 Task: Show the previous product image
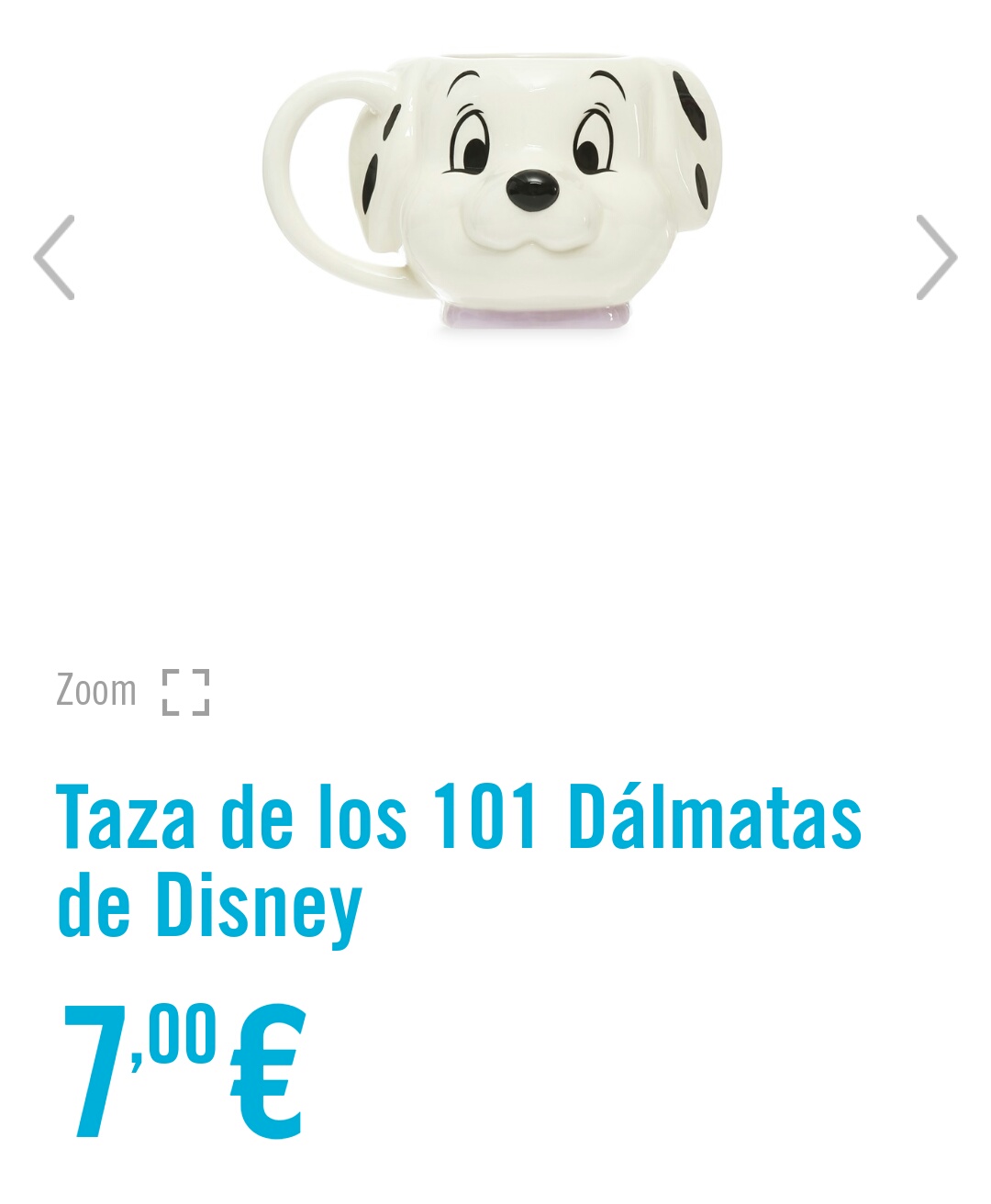click(x=54, y=258)
